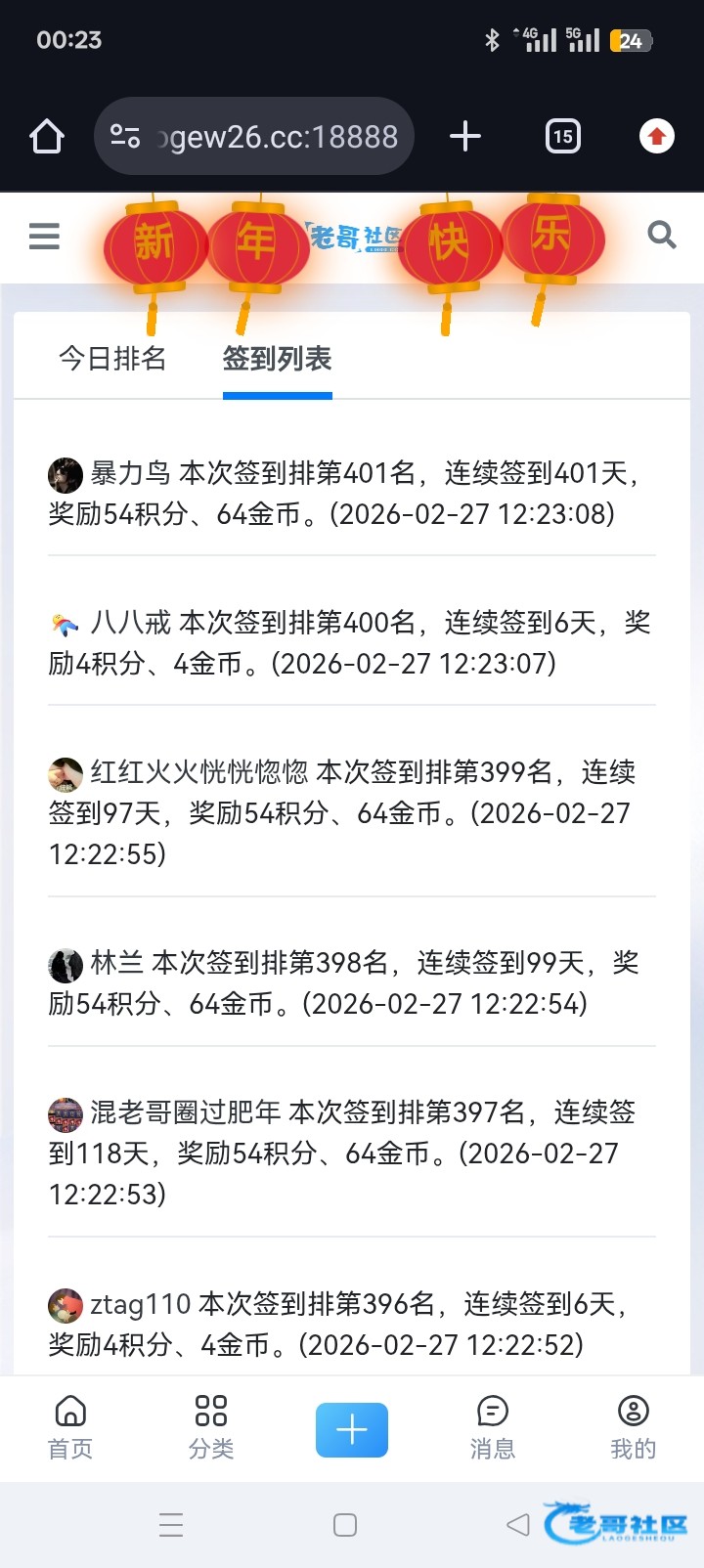Go to 我的 profile tab

coord(634,1427)
